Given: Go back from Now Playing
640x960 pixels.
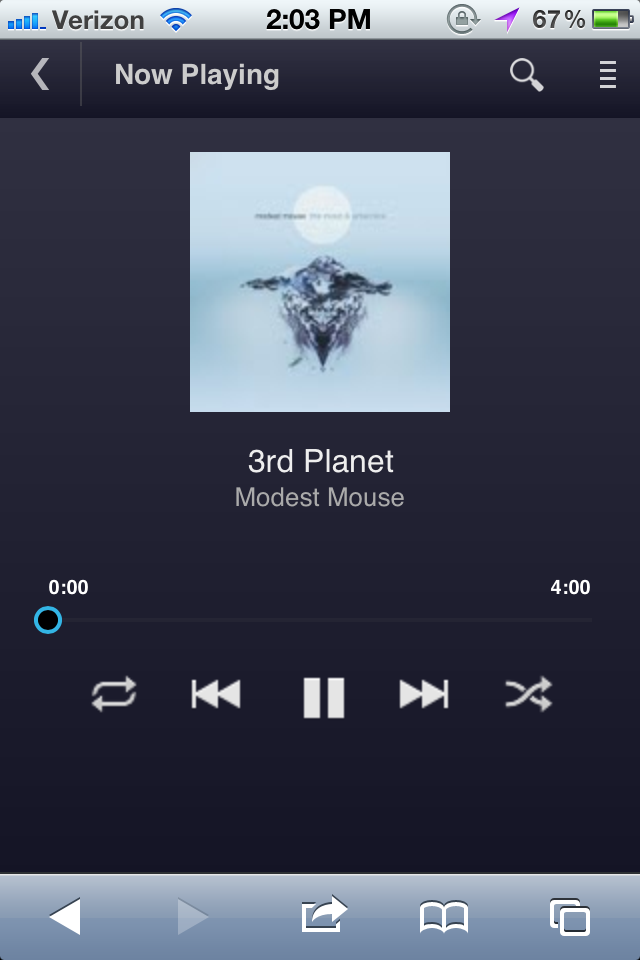Looking at the screenshot, I should pyautogui.click(x=40, y=74).
